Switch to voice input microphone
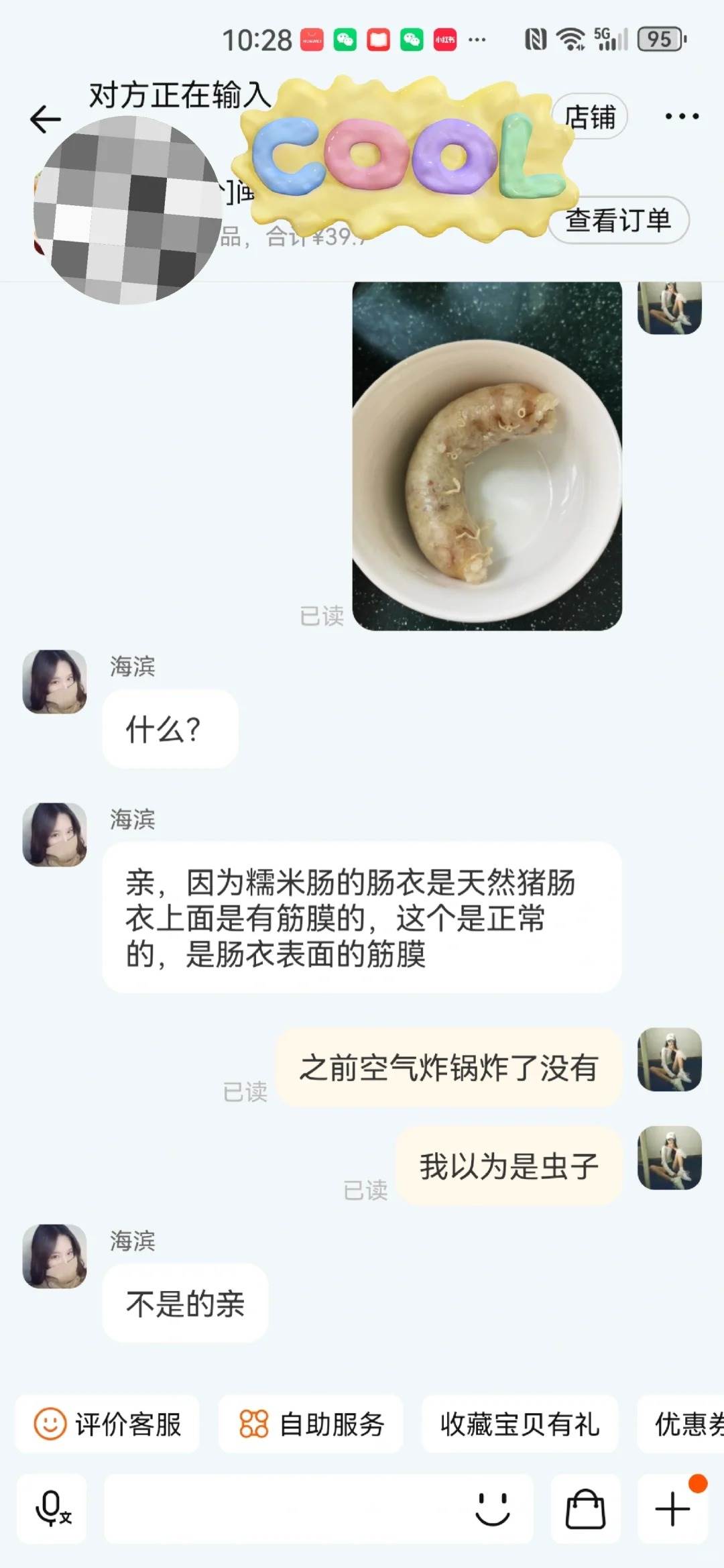The height and width of the screenshot is (1568, 724). point(52,1509)
